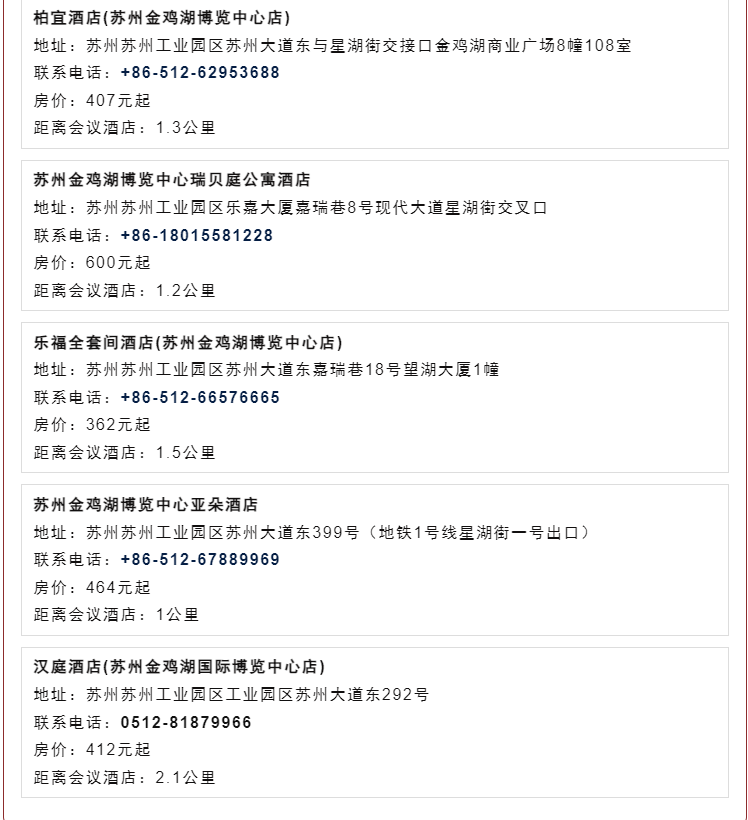Dial 瑞贝庭公寓酒店 number +86-18015581228

click(196, 236)
